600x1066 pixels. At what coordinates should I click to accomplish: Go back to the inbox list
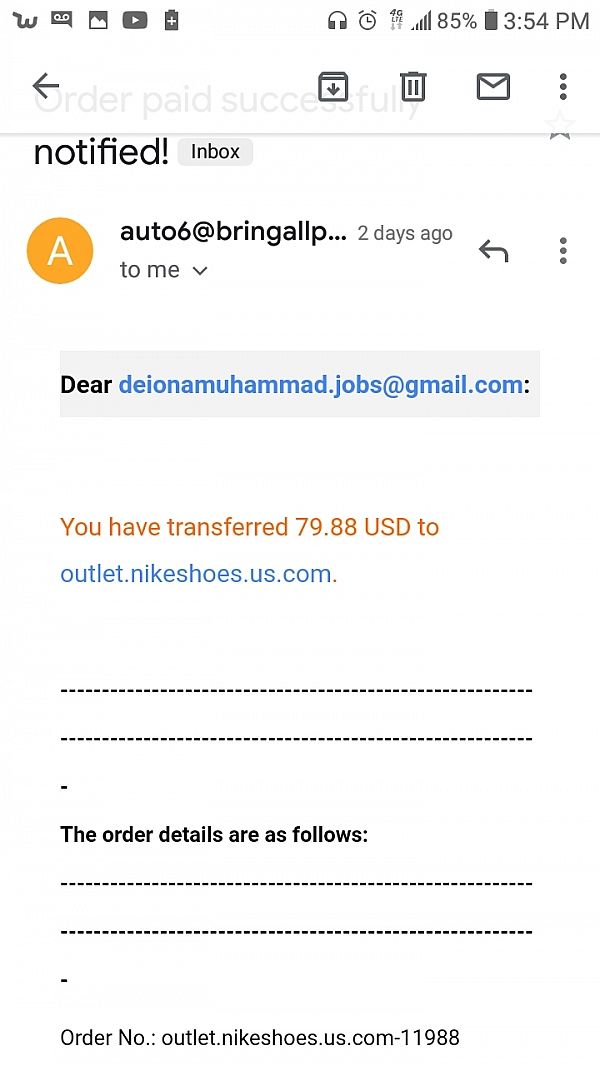pos(46,86)
